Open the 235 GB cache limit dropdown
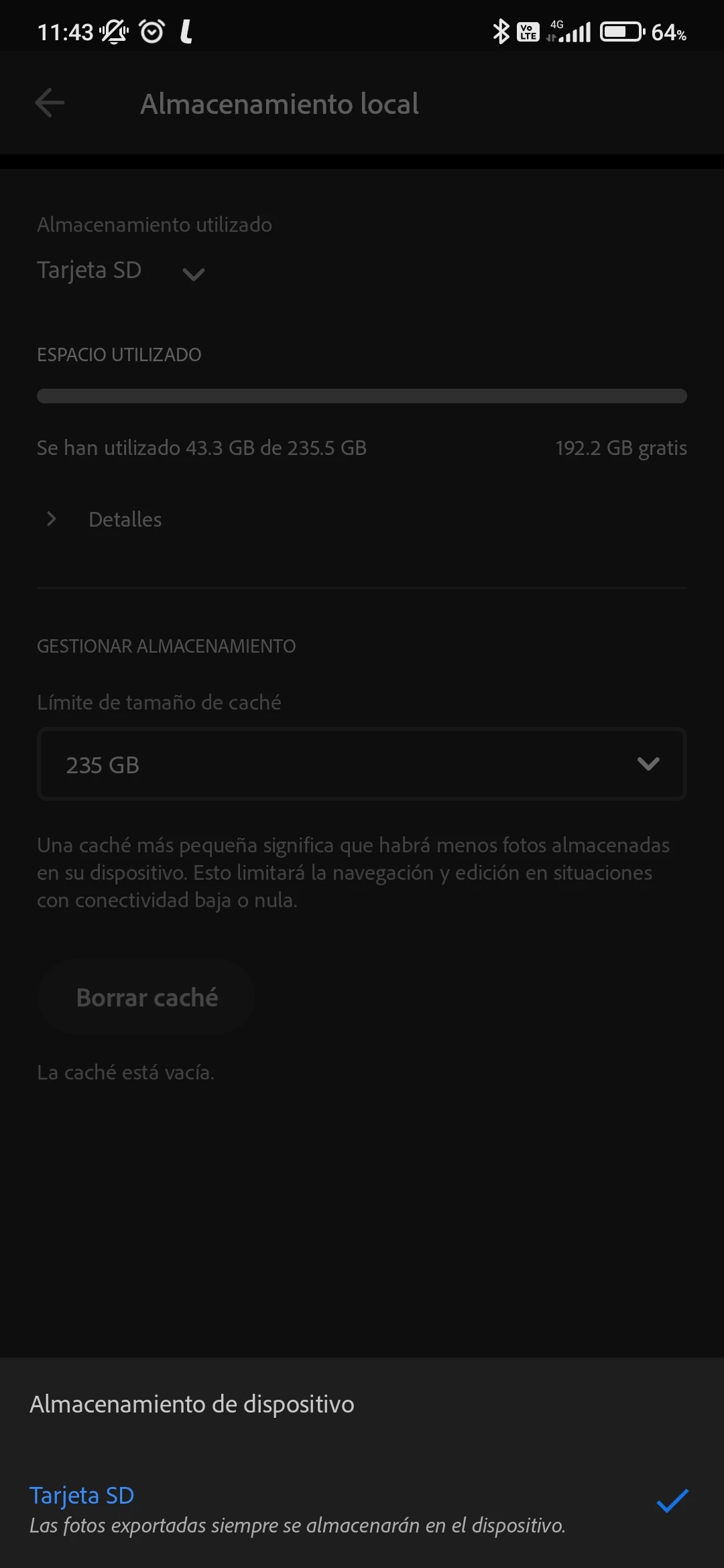The image size is (724, 1568). 362,764
